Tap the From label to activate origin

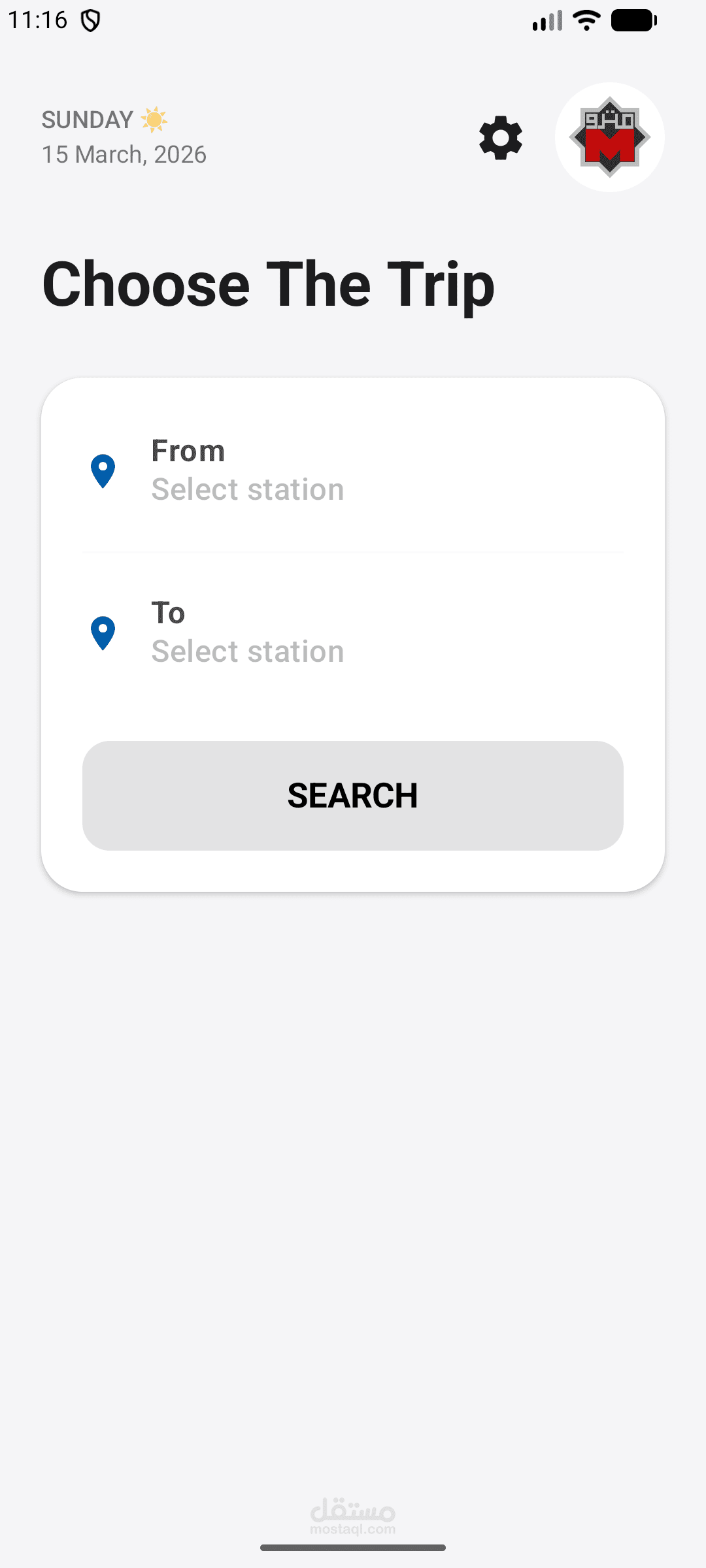(188, 450)
